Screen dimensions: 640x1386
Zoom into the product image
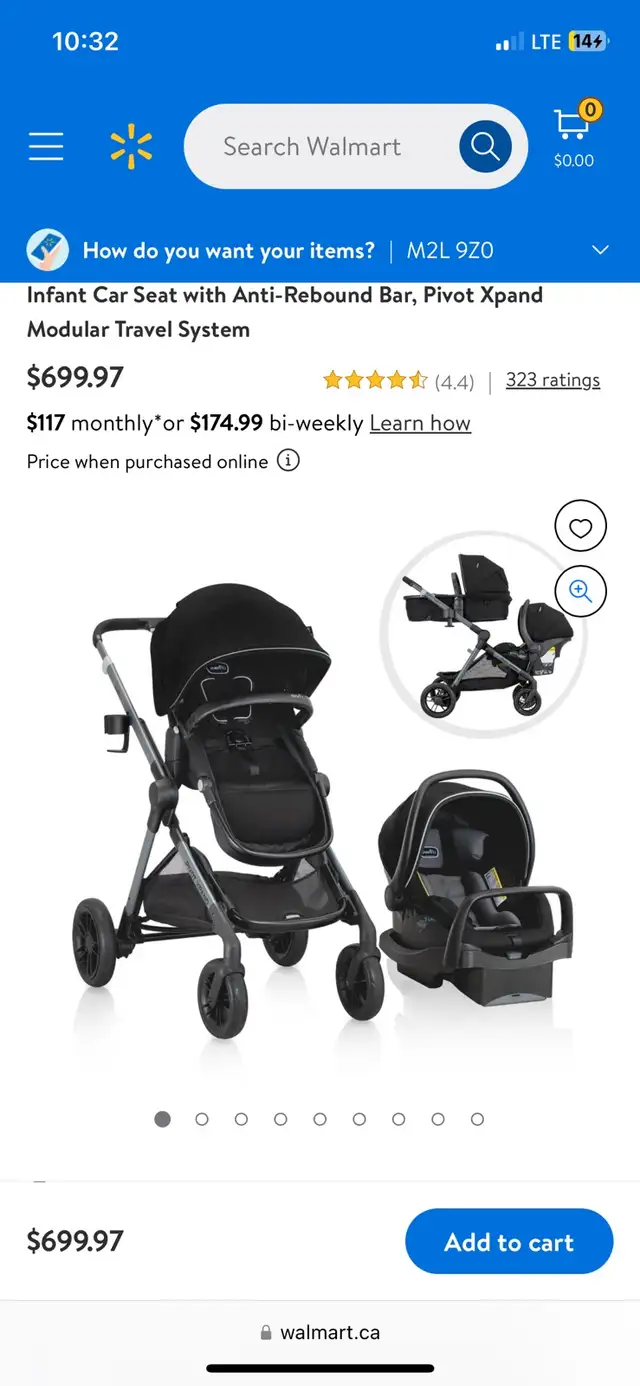[x=580, y=589]
